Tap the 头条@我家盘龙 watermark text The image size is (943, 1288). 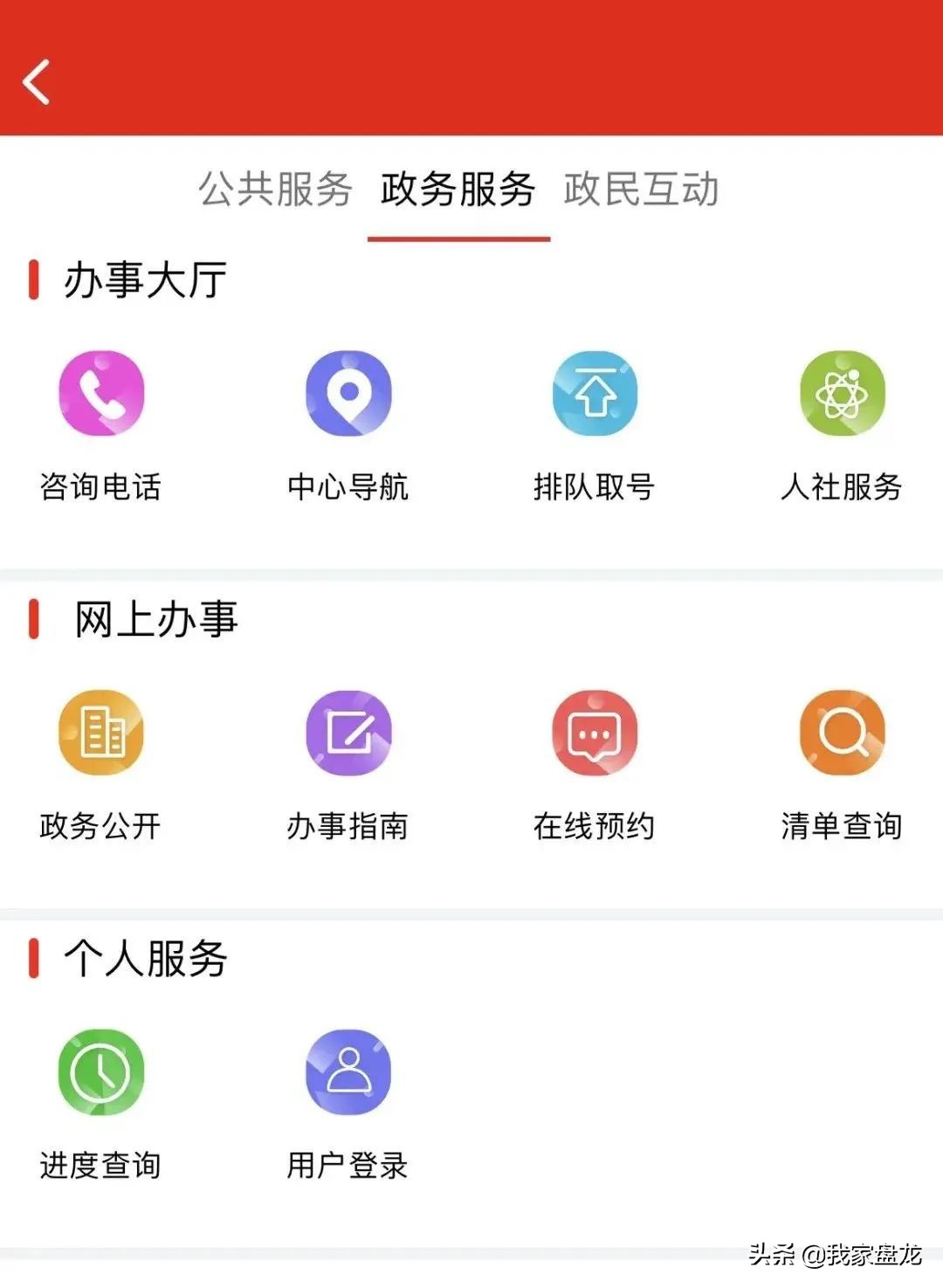(x=831, y=1255)
